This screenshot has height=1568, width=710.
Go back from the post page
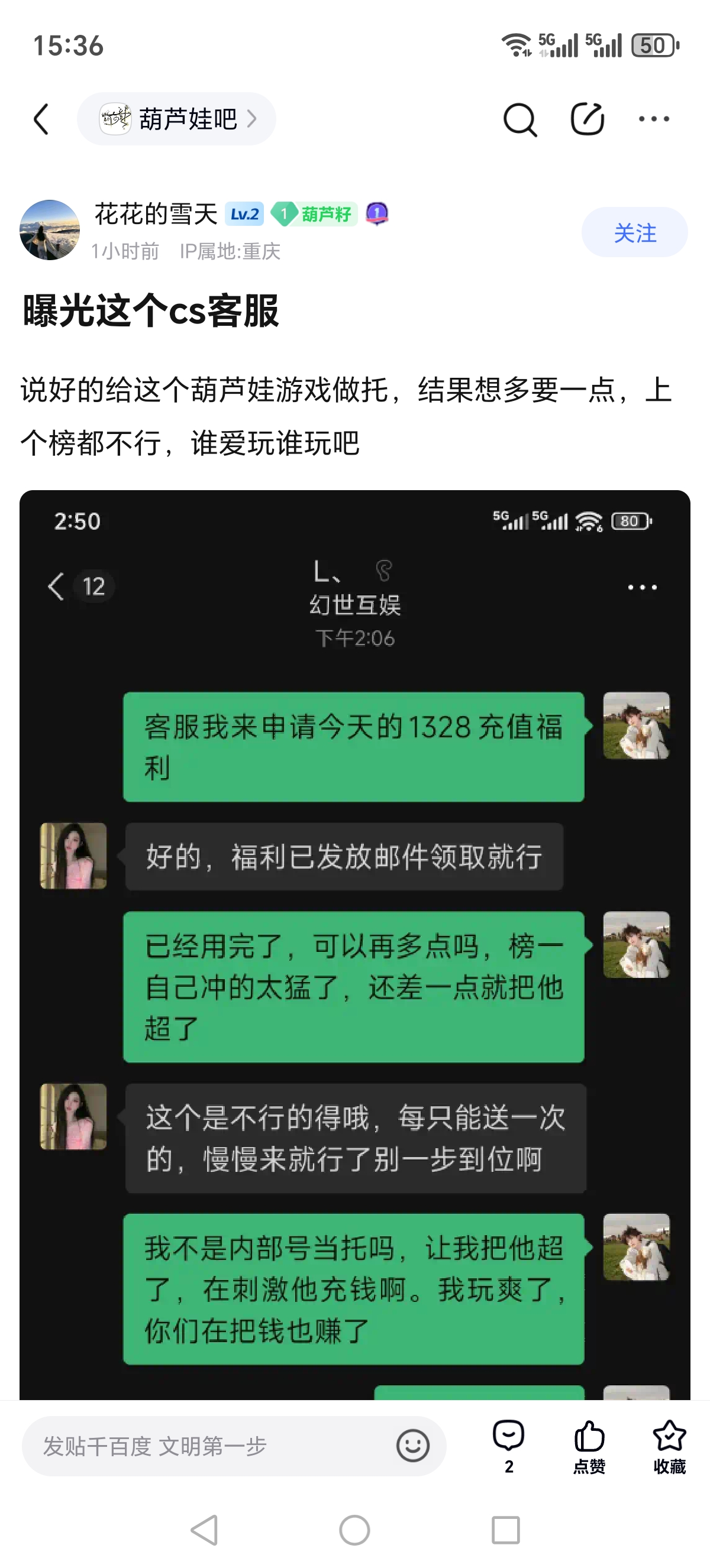click(41, 119)
